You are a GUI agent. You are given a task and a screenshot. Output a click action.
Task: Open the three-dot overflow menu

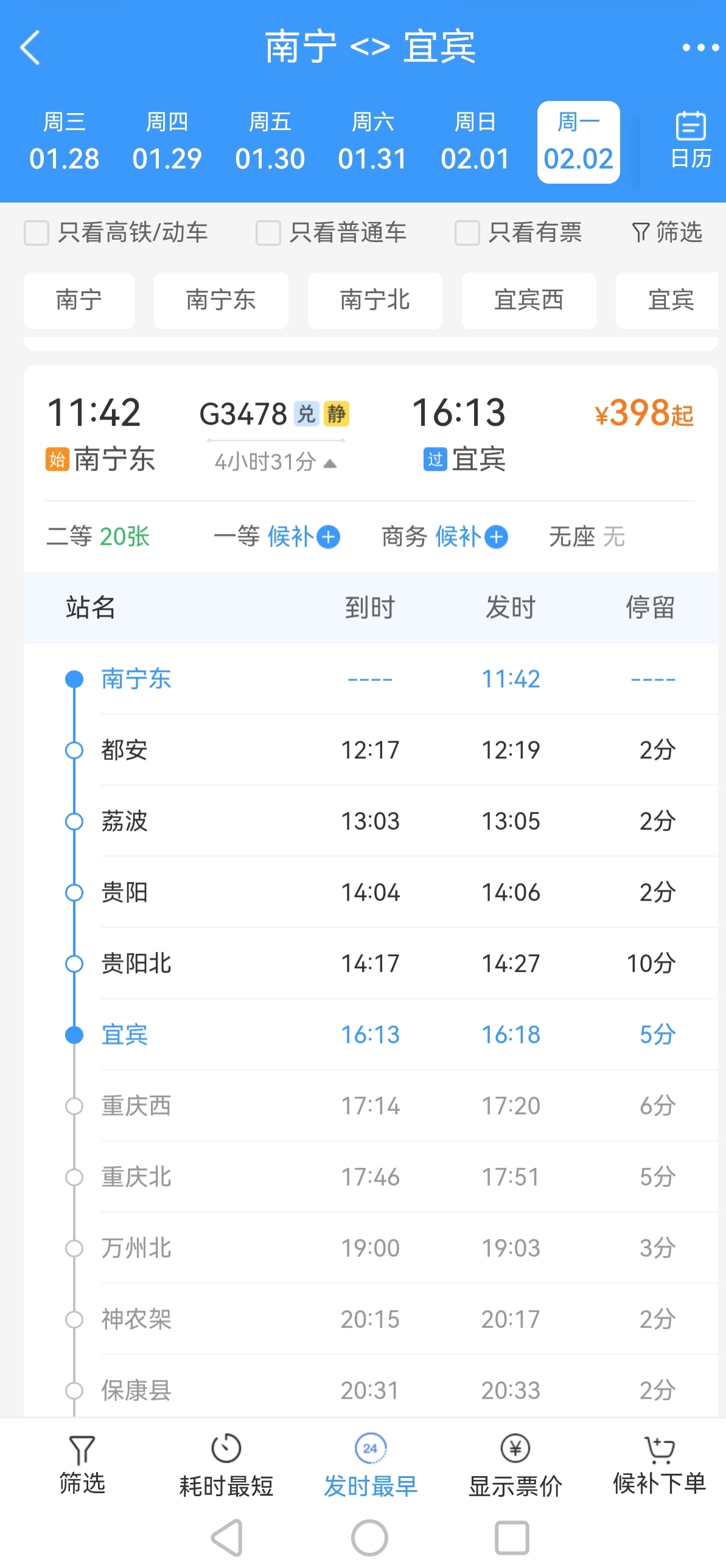(x=700, y=47)
